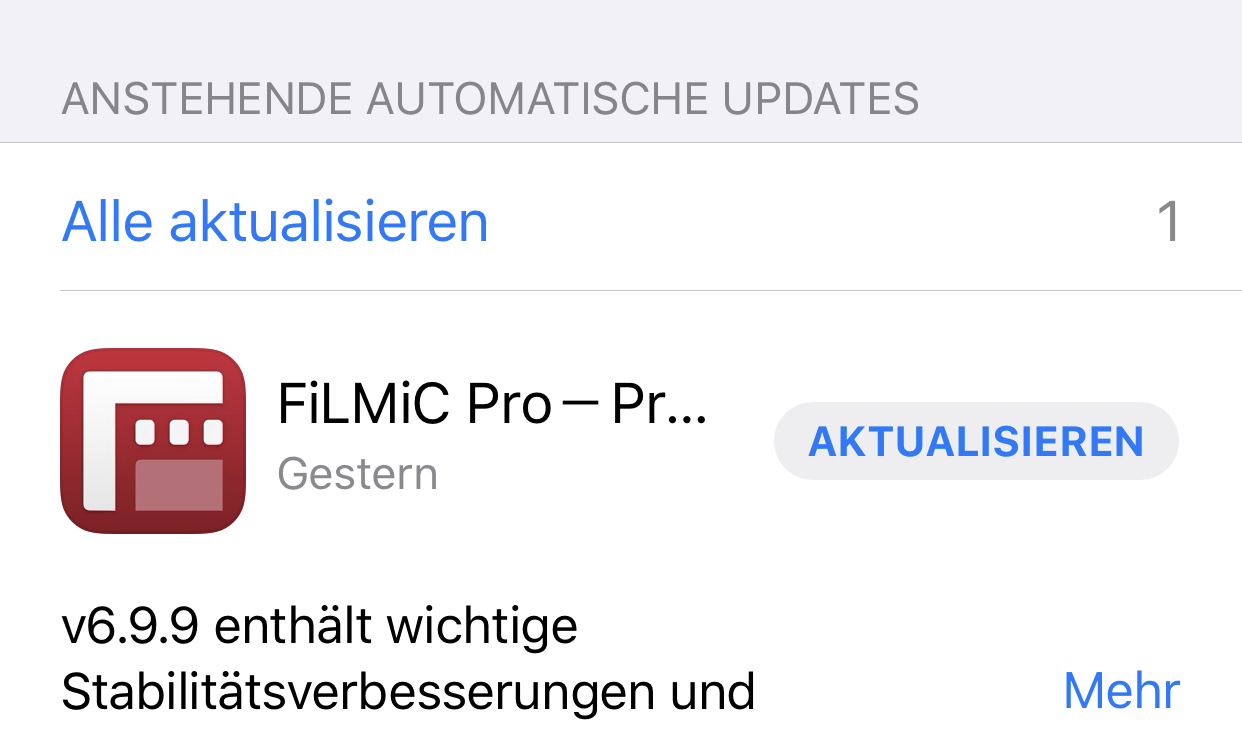Tap Alle aktualisieren to update all apps
The image size is (1242, 754).
click(x=275, y=222)
